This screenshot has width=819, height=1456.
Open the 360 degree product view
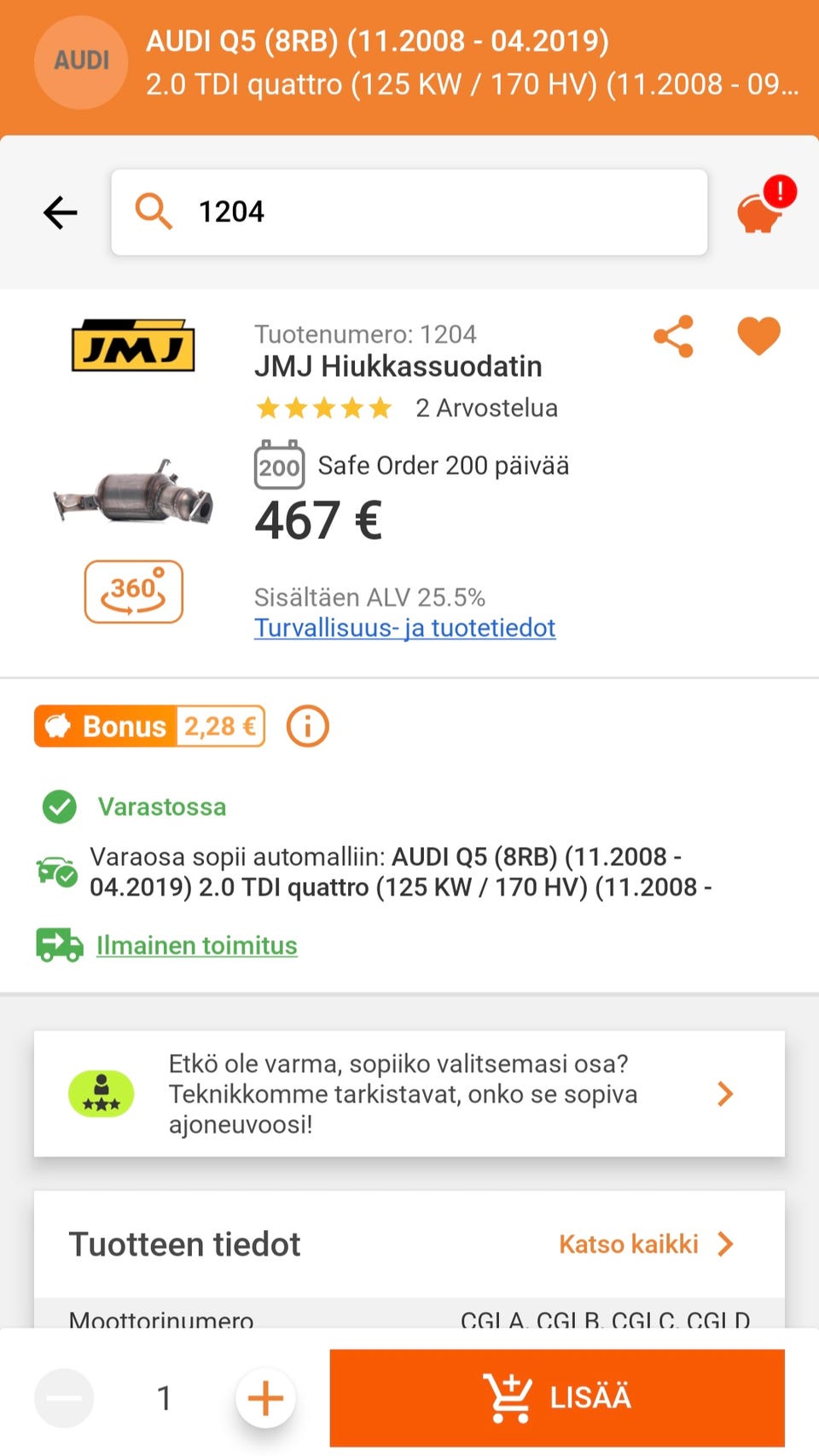point(134,591)
